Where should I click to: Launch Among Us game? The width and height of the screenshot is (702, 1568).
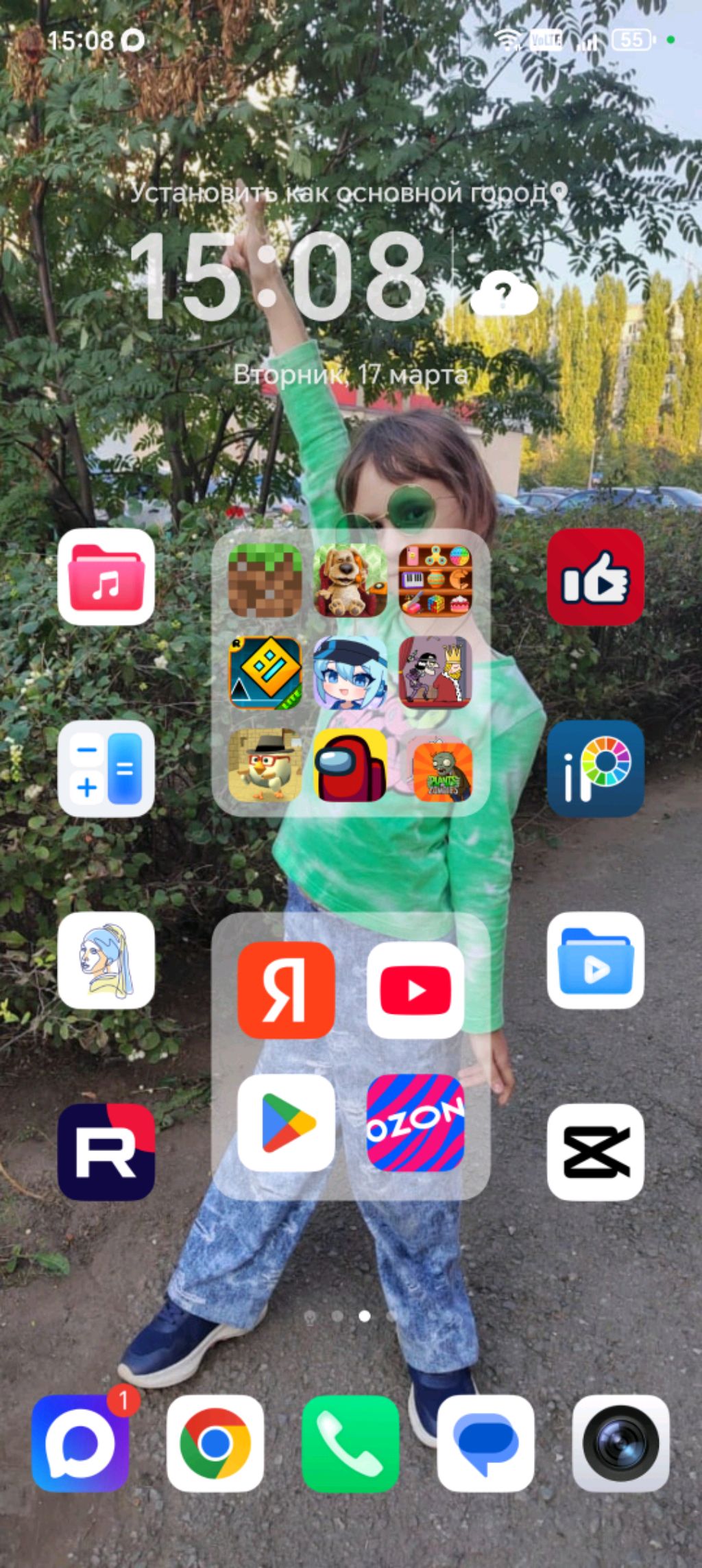(x=350, y=765)
